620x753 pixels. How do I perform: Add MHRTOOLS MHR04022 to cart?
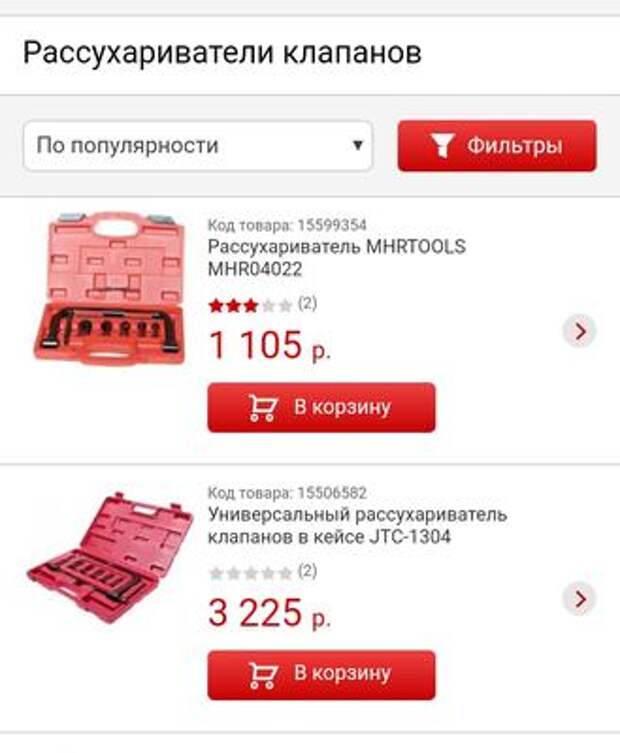coord(321,407)
